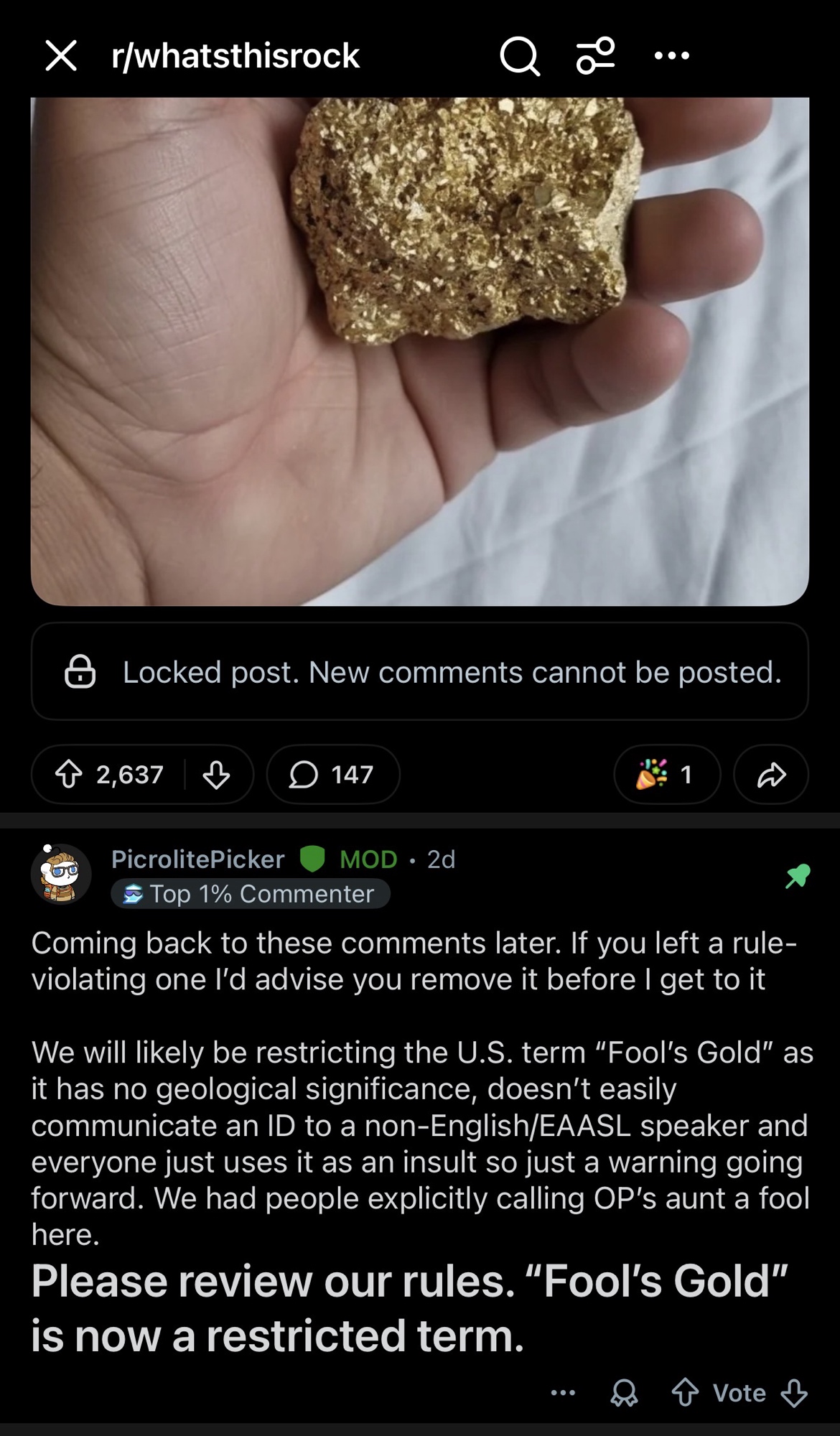This screenshot has width=840, height=1436.
Task: View the post's award
Action: [666, 775]
